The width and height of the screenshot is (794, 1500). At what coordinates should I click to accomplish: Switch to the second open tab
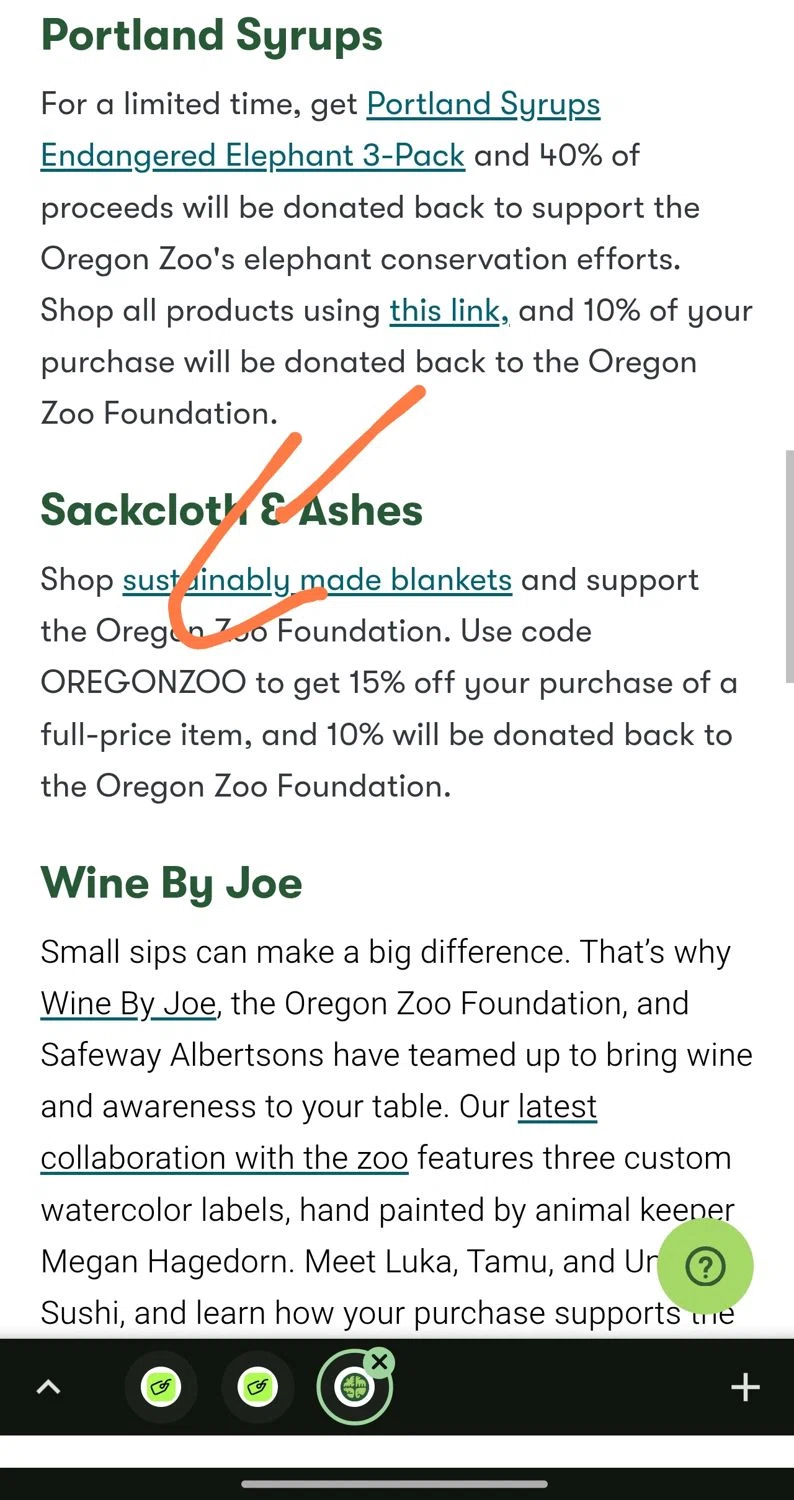pos(258,1387)
